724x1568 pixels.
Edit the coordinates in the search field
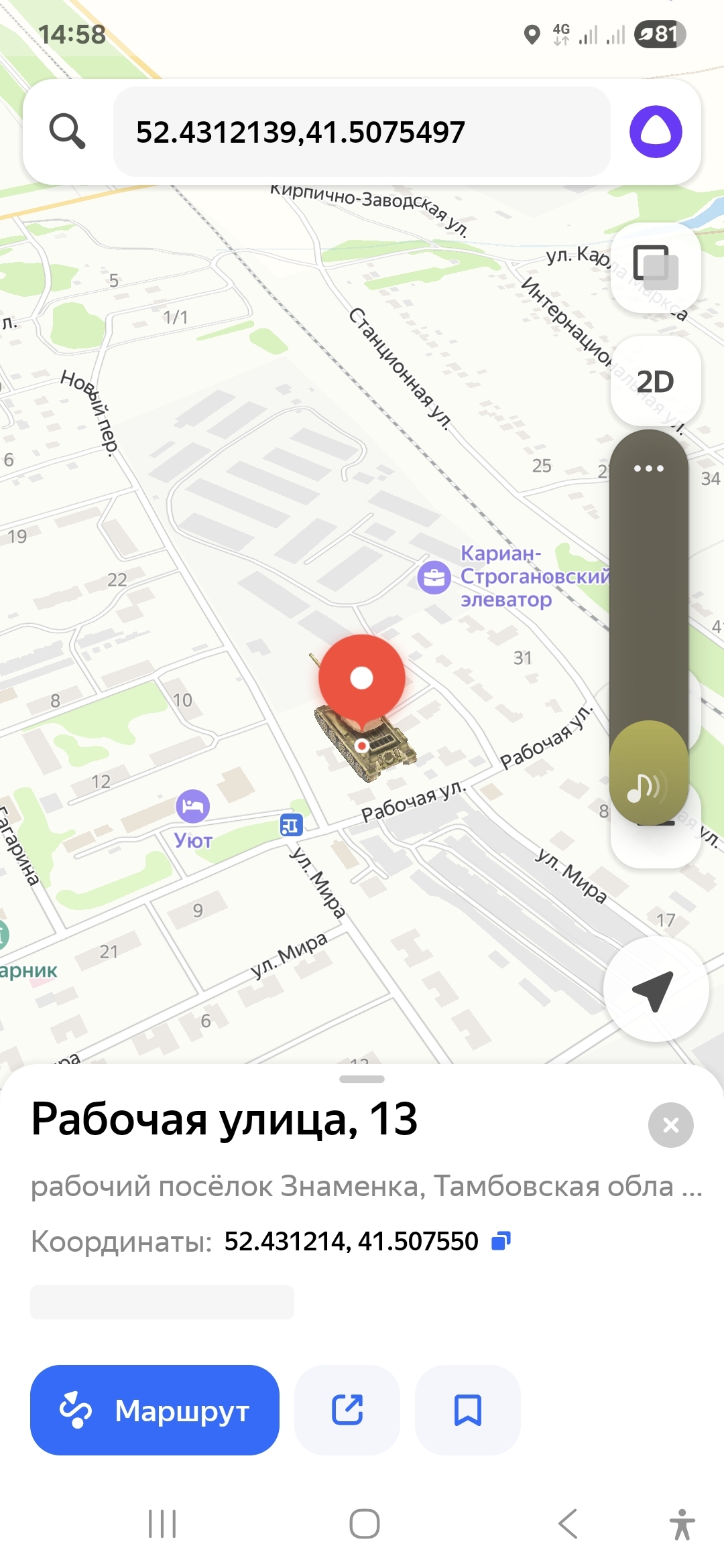pyautogui.click(x=362, y=132)
